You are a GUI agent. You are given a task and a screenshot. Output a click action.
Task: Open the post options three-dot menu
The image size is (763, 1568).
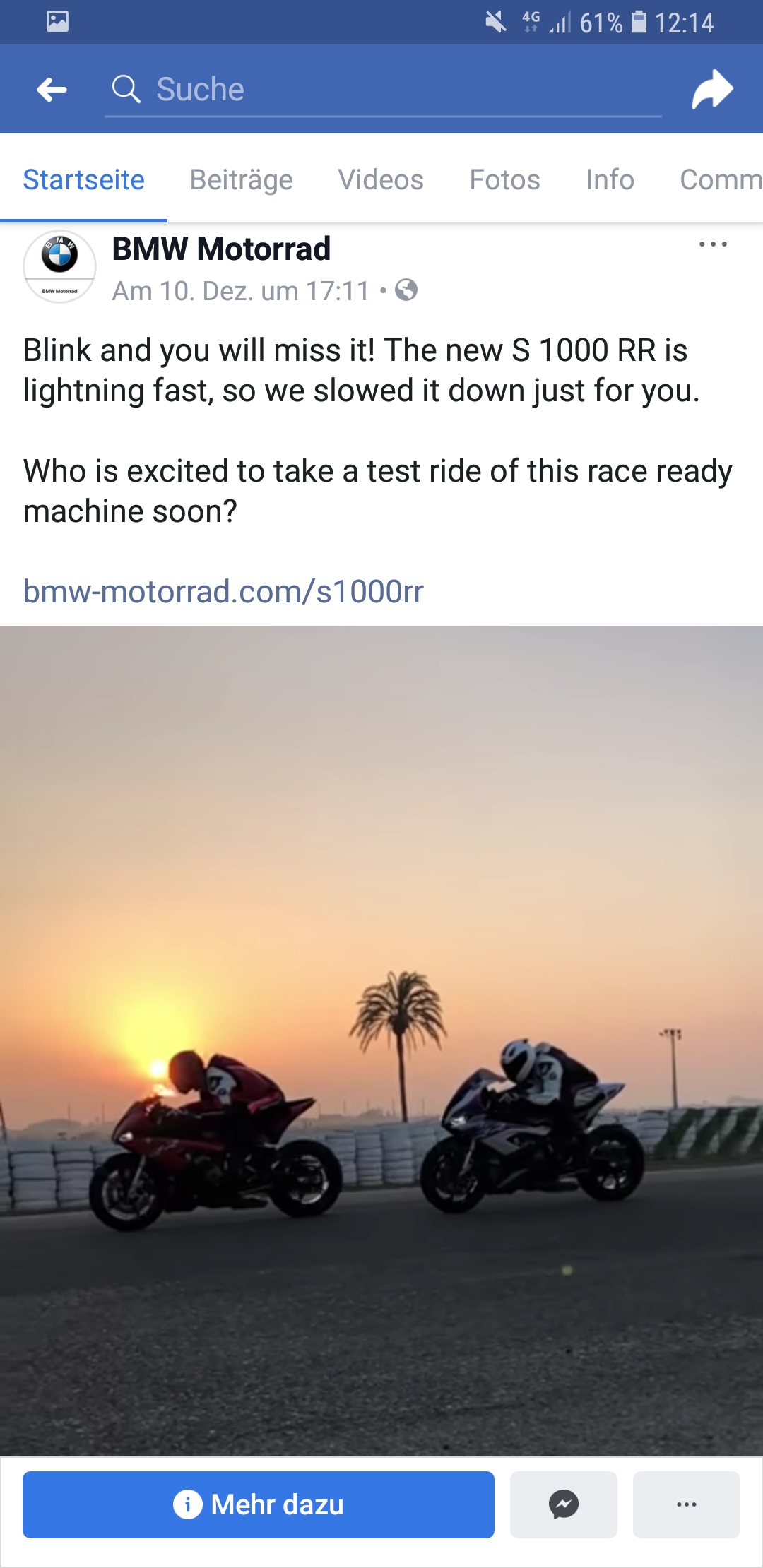click(x=712, y=244)
